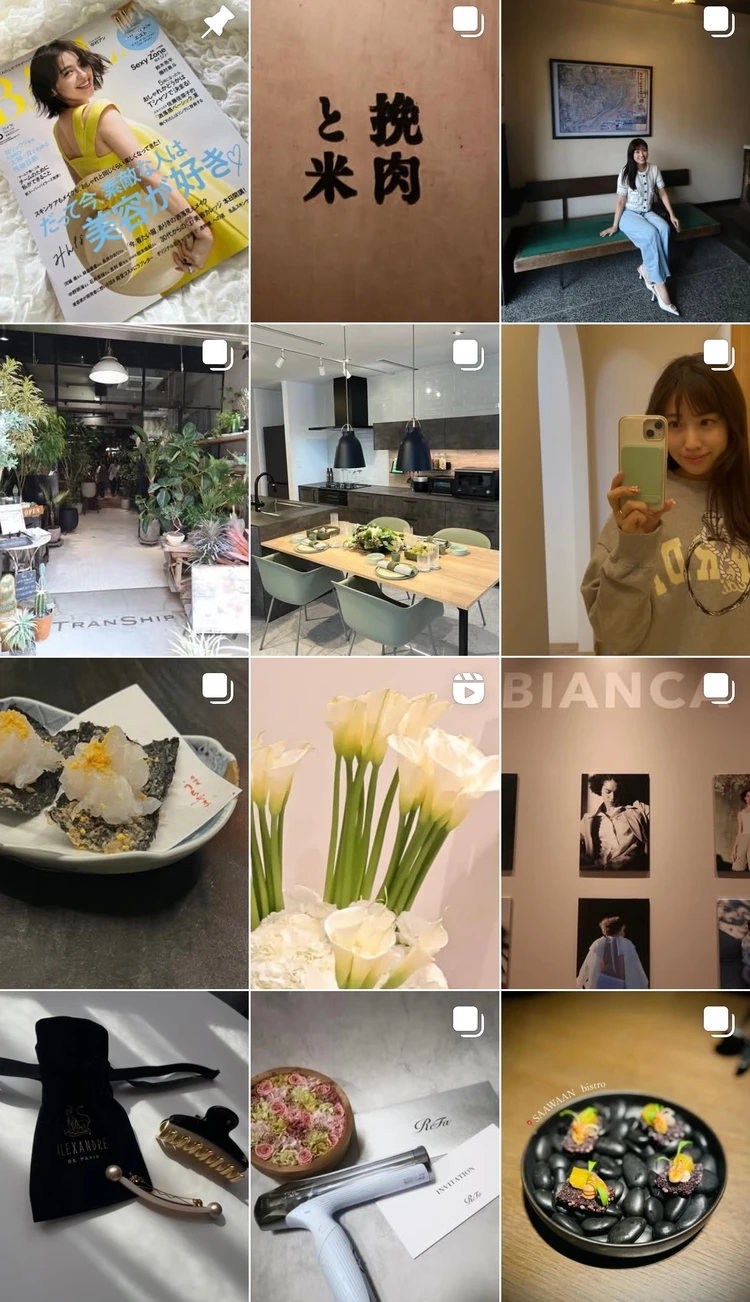Open the post of woman sitting on bench

pos(626,160)
